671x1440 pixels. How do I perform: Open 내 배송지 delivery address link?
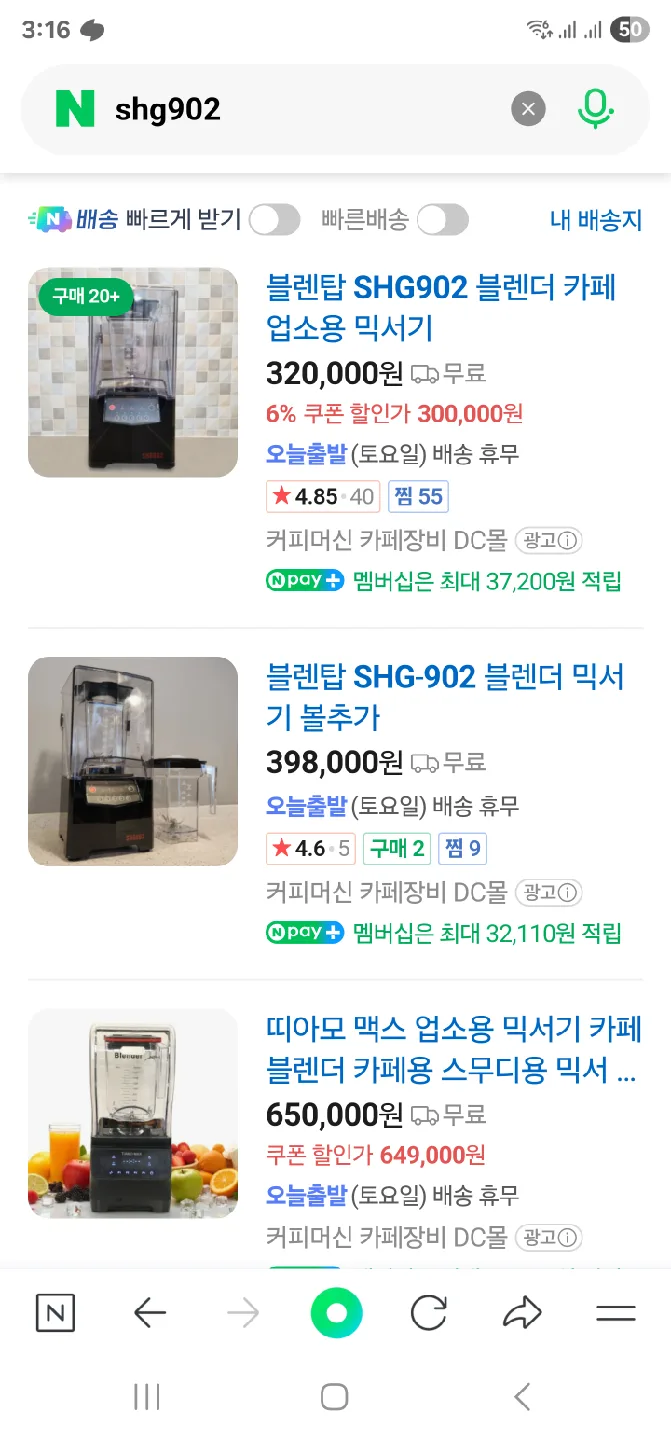pos(596,220)
